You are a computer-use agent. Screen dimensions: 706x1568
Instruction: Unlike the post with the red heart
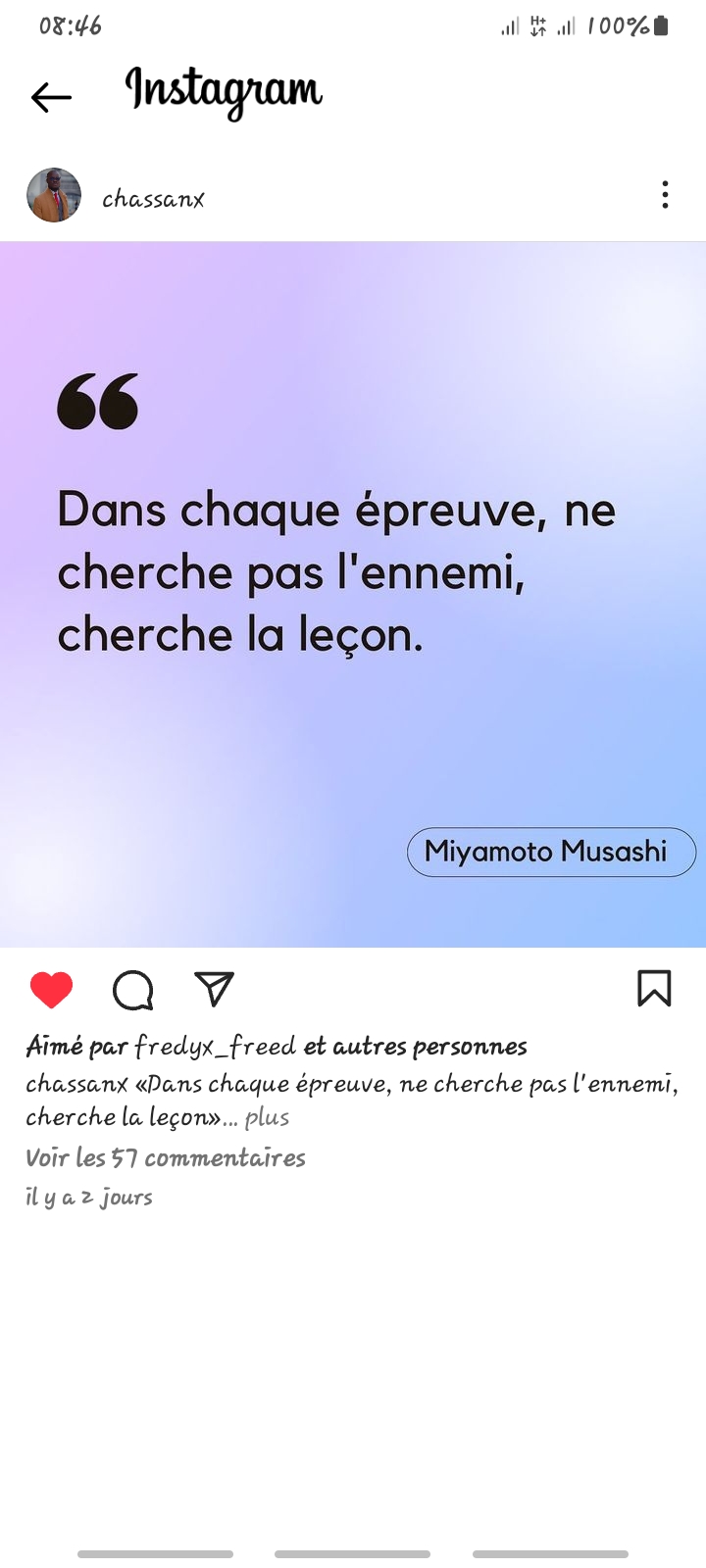[51, 990]
